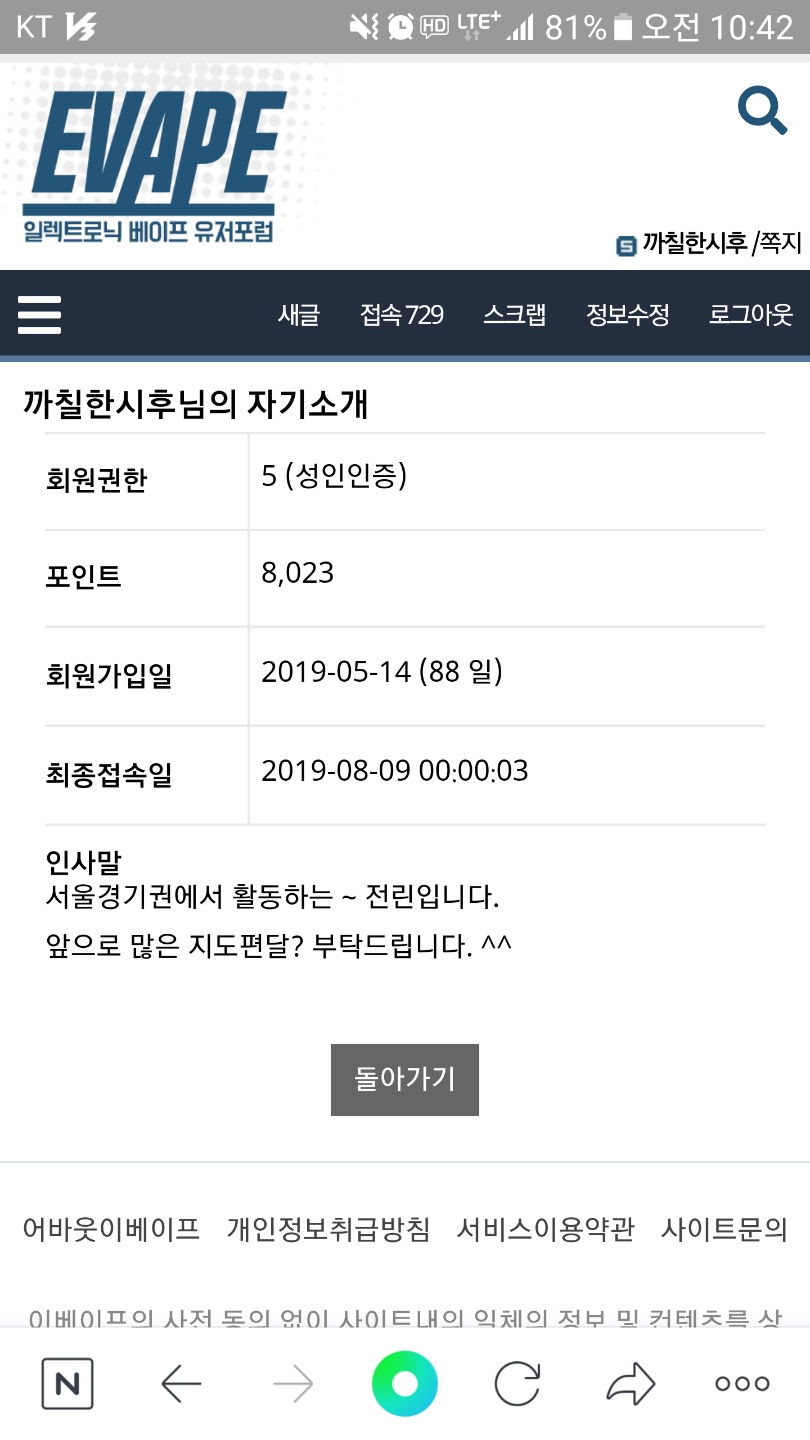
Task: Go back with the browser back arrow
Action: coord(181,1384)
